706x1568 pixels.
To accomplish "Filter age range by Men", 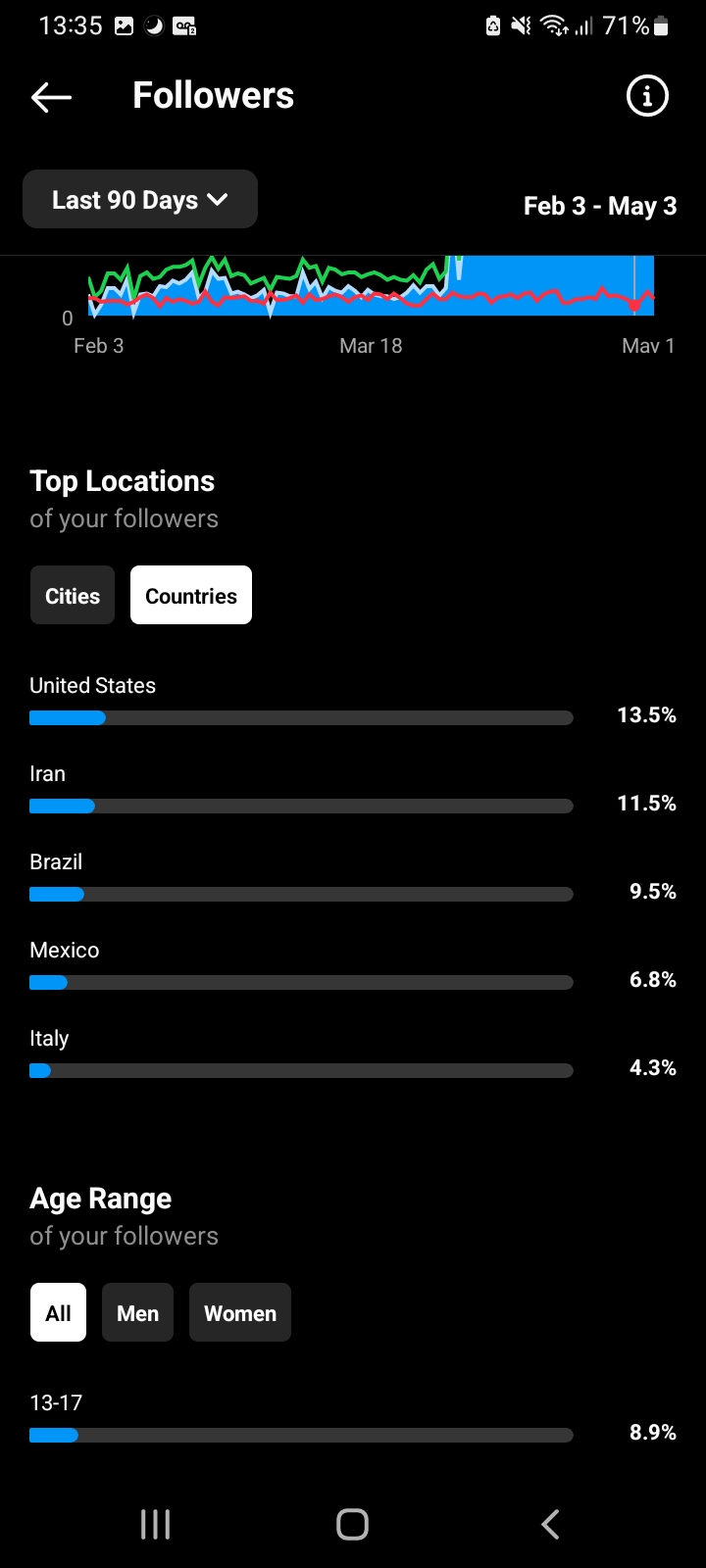I will pyautogui.click(x=137, y=1313).
